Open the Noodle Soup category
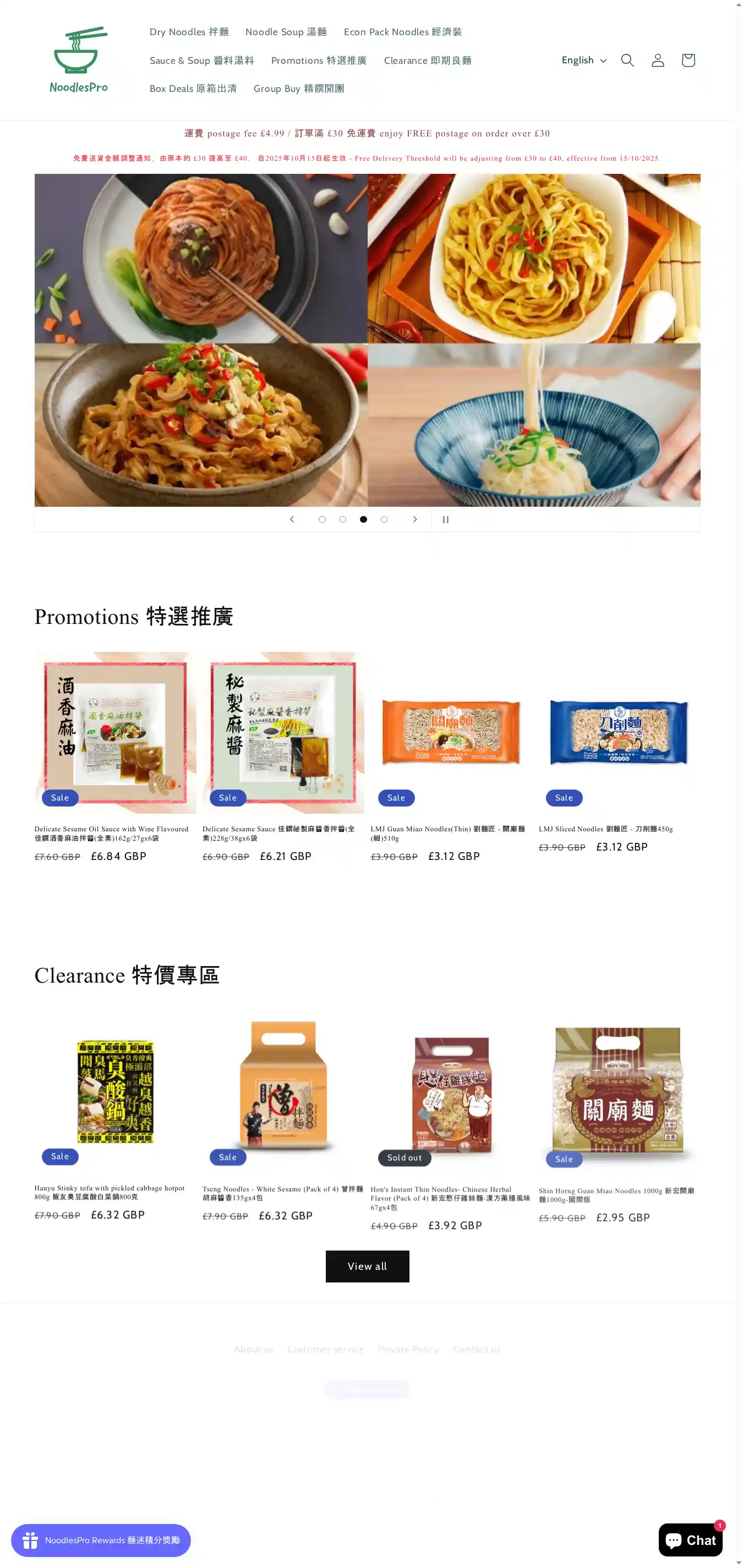 point(286,32)
